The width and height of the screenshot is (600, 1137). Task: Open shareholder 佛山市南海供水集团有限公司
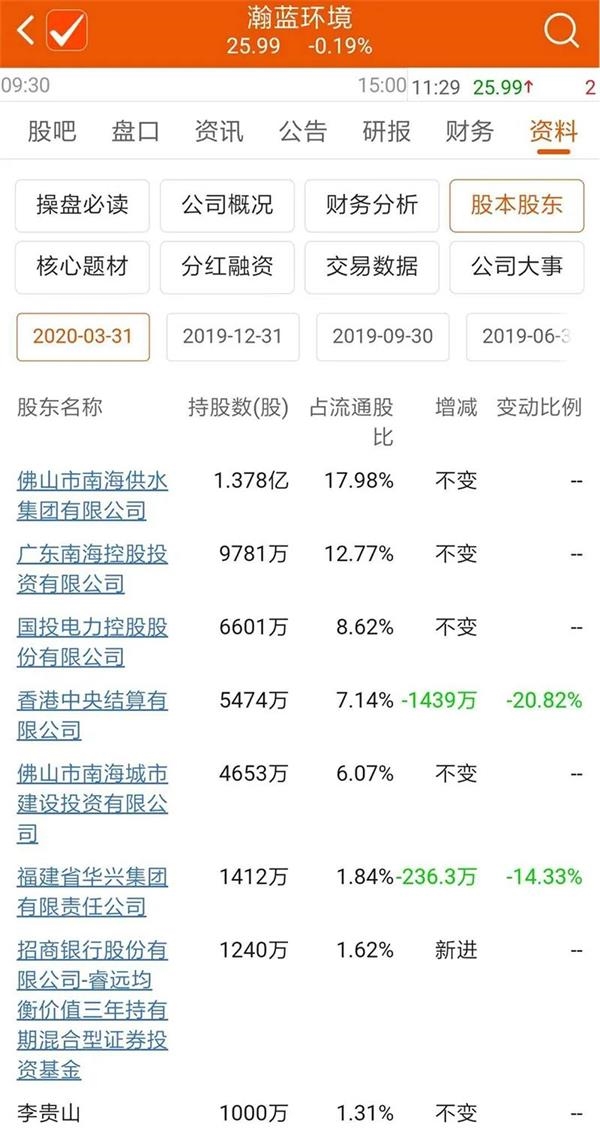92,495
